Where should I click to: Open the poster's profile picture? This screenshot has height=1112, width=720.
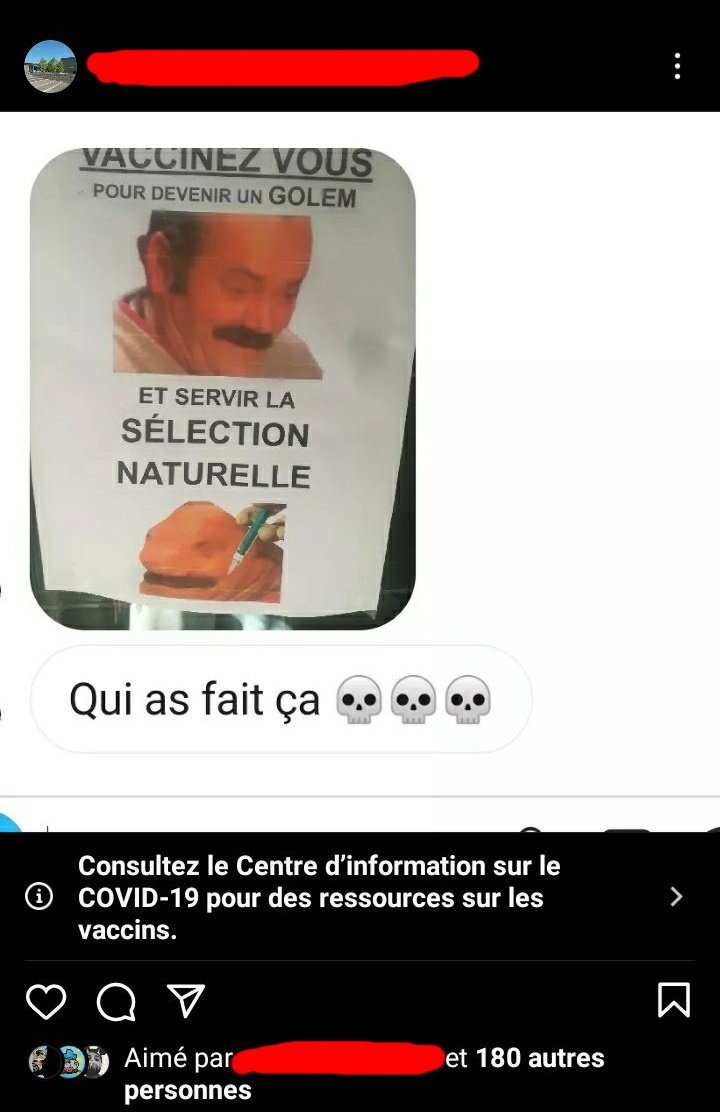tap(50, 67)
